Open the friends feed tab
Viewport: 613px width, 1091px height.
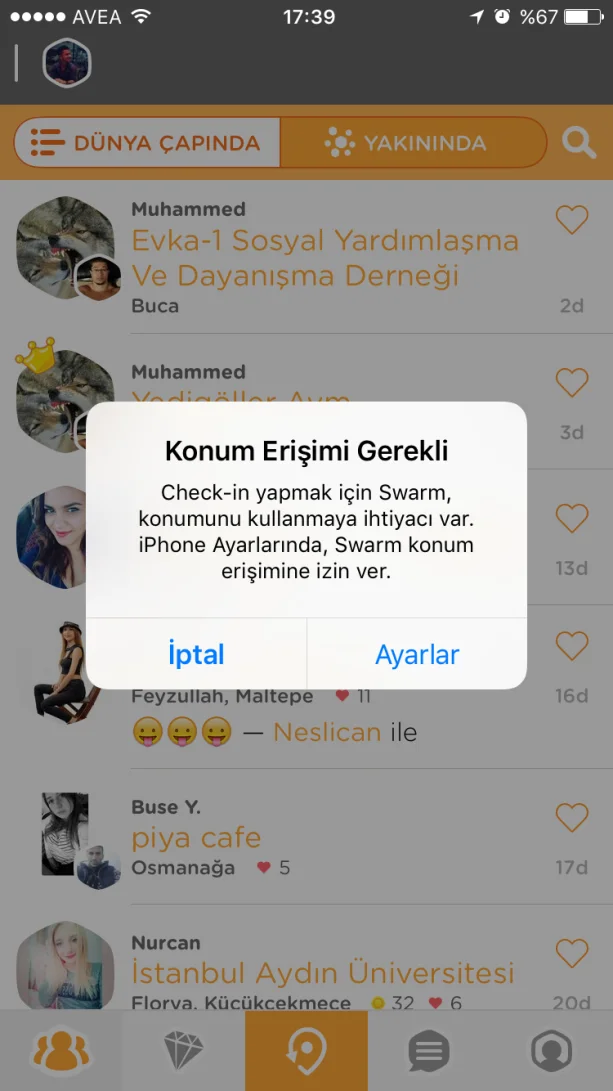[x=61, y=1051]
